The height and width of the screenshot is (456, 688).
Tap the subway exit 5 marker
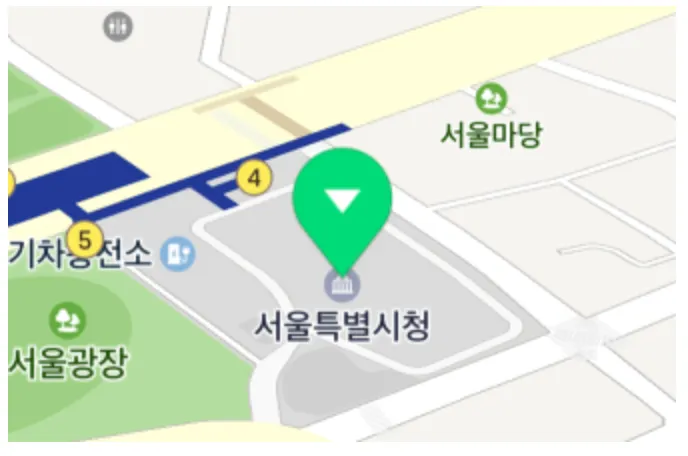(x=84, y=239)
